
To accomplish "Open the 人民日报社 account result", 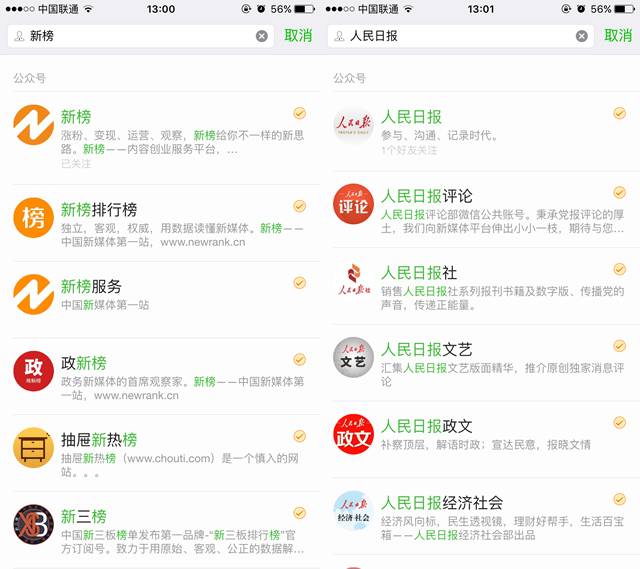I will [x=480, y=285].
